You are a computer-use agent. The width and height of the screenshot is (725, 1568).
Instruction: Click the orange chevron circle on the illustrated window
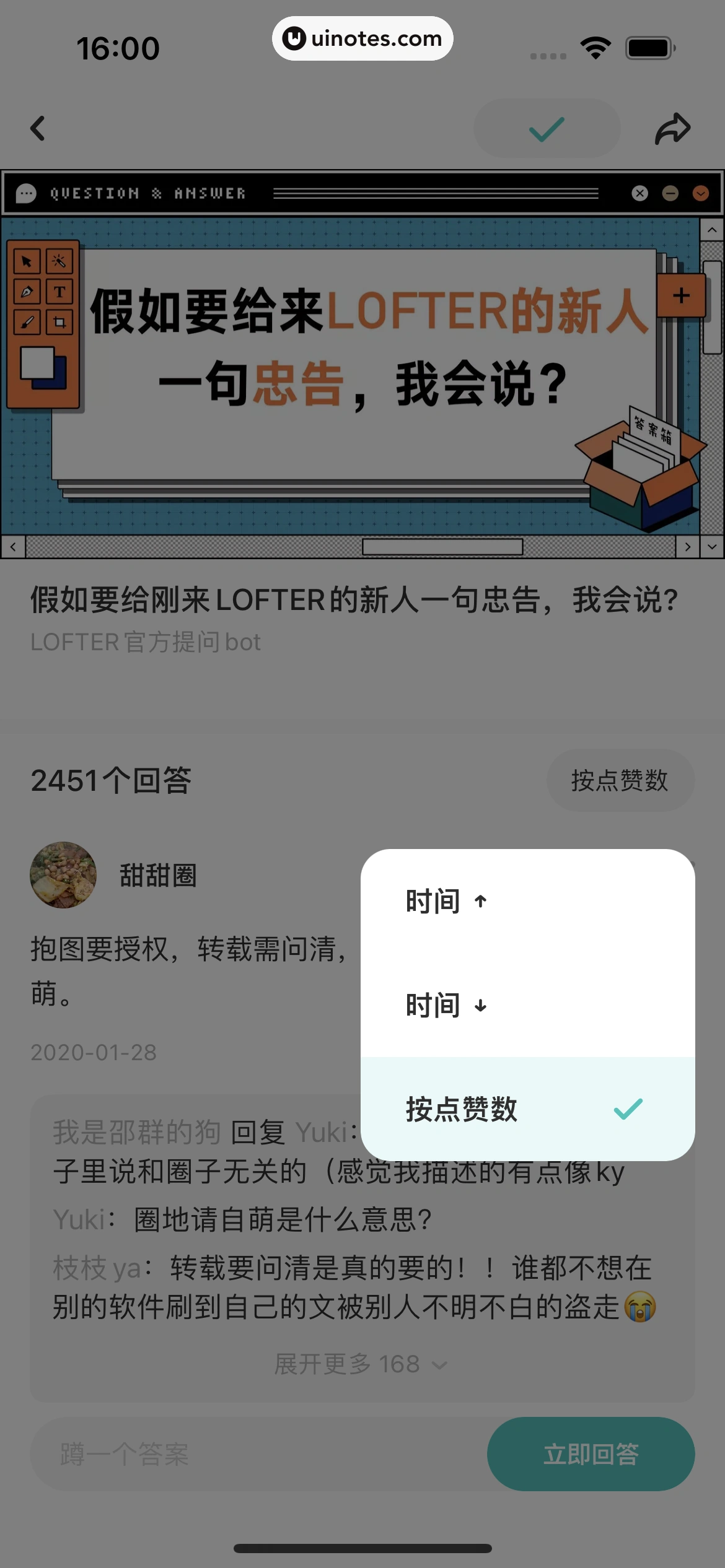(x=700, y=193)
